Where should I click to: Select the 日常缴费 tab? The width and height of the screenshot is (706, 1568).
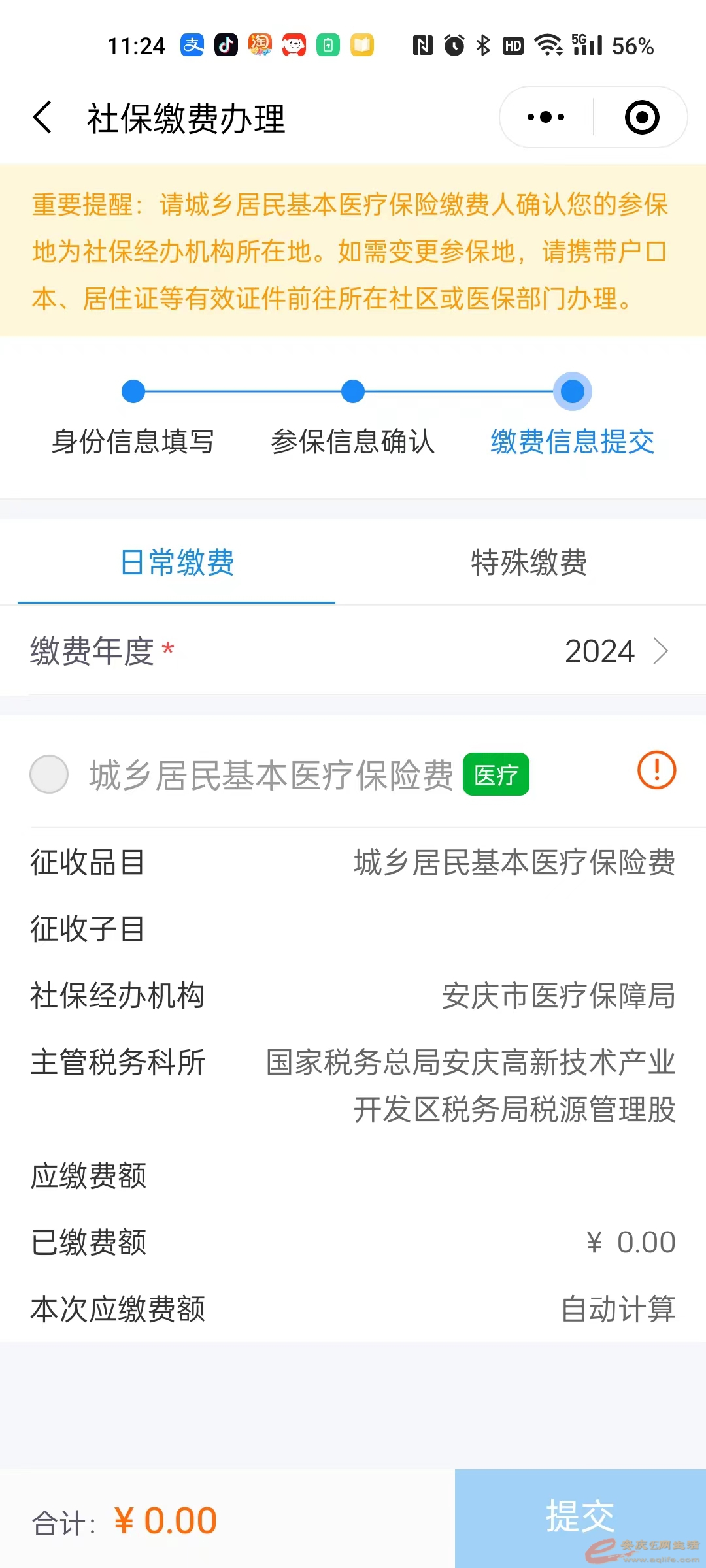(177, 563)
